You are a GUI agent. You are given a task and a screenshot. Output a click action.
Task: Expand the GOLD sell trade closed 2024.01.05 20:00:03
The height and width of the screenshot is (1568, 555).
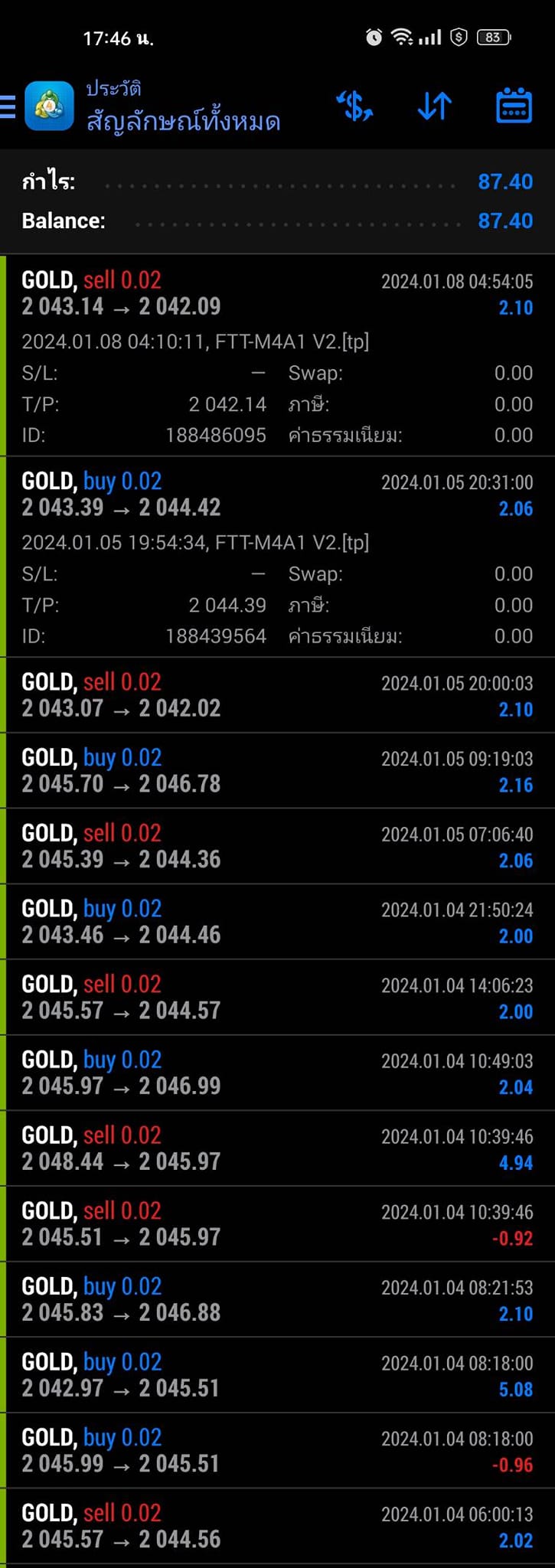point(277,695)
